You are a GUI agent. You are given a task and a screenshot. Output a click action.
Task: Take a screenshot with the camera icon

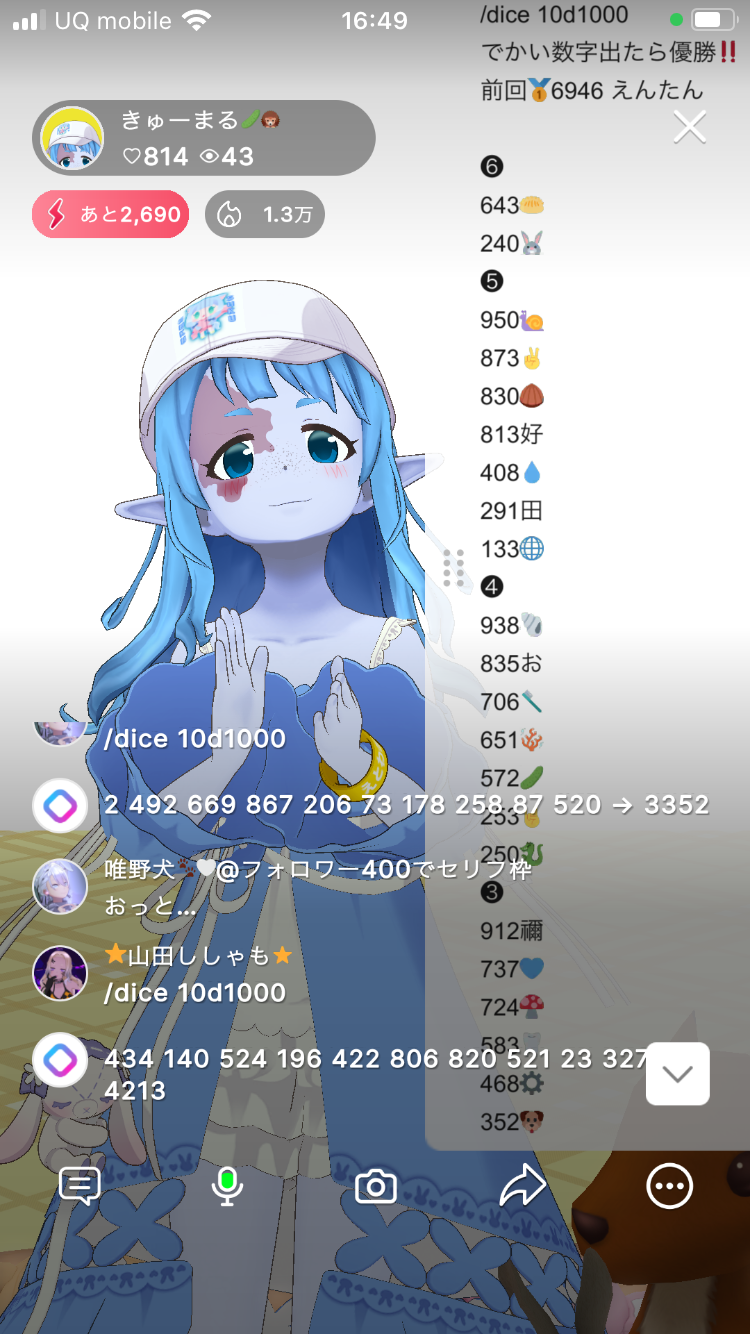376,1187
